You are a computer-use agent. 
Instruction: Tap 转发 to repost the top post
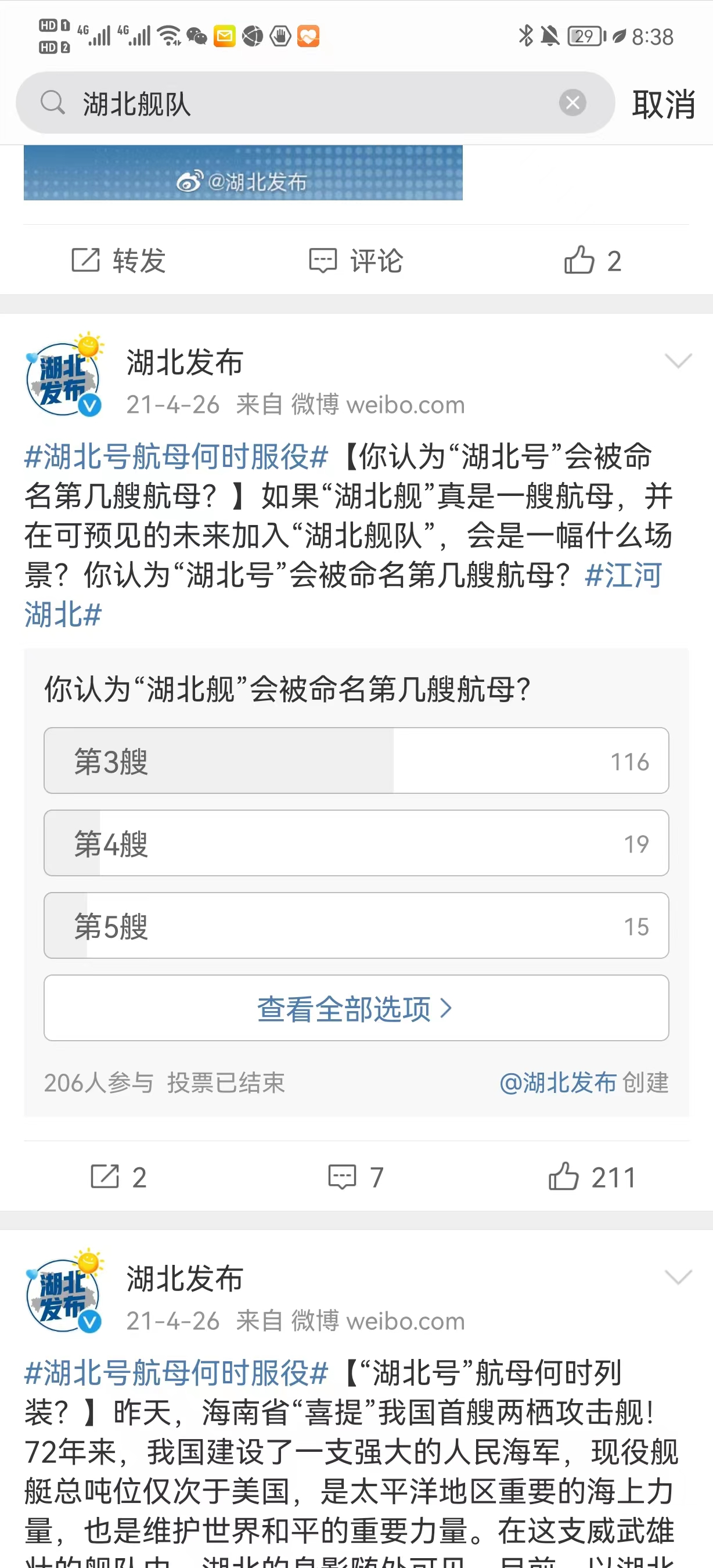click(119, 261)
